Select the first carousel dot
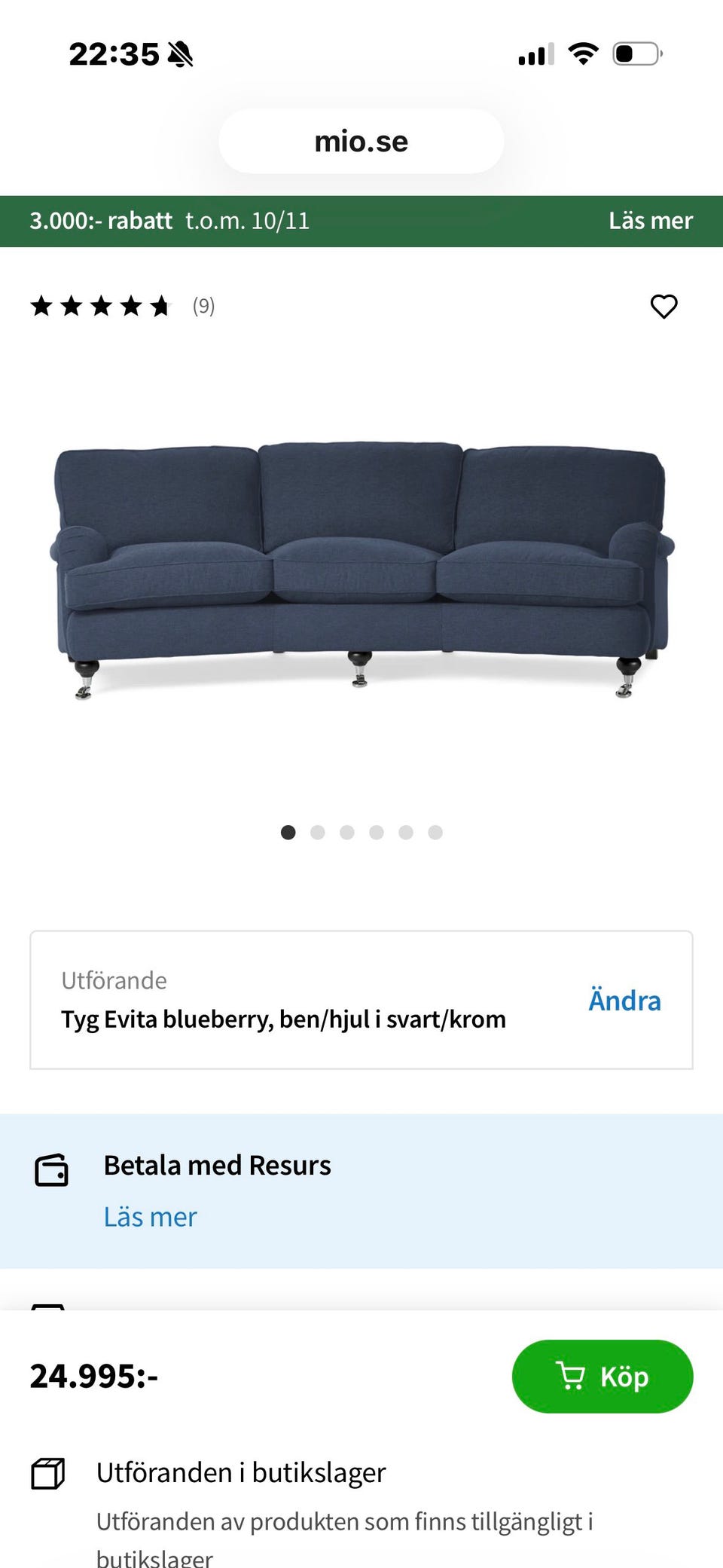Viewport: 723px width, 1568px height. click(289, 832)
